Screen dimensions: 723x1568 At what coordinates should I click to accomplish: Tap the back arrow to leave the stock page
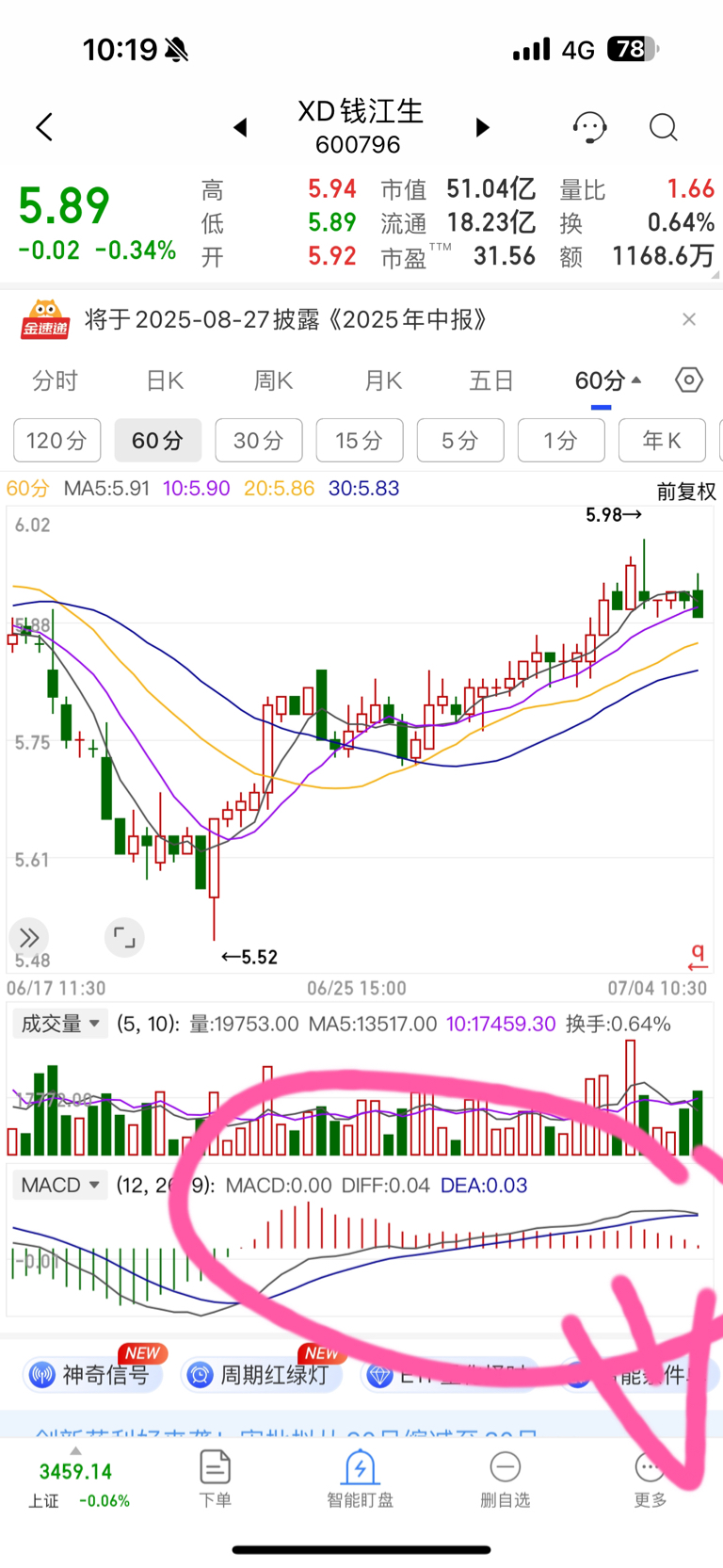click(x=43, y=127)
